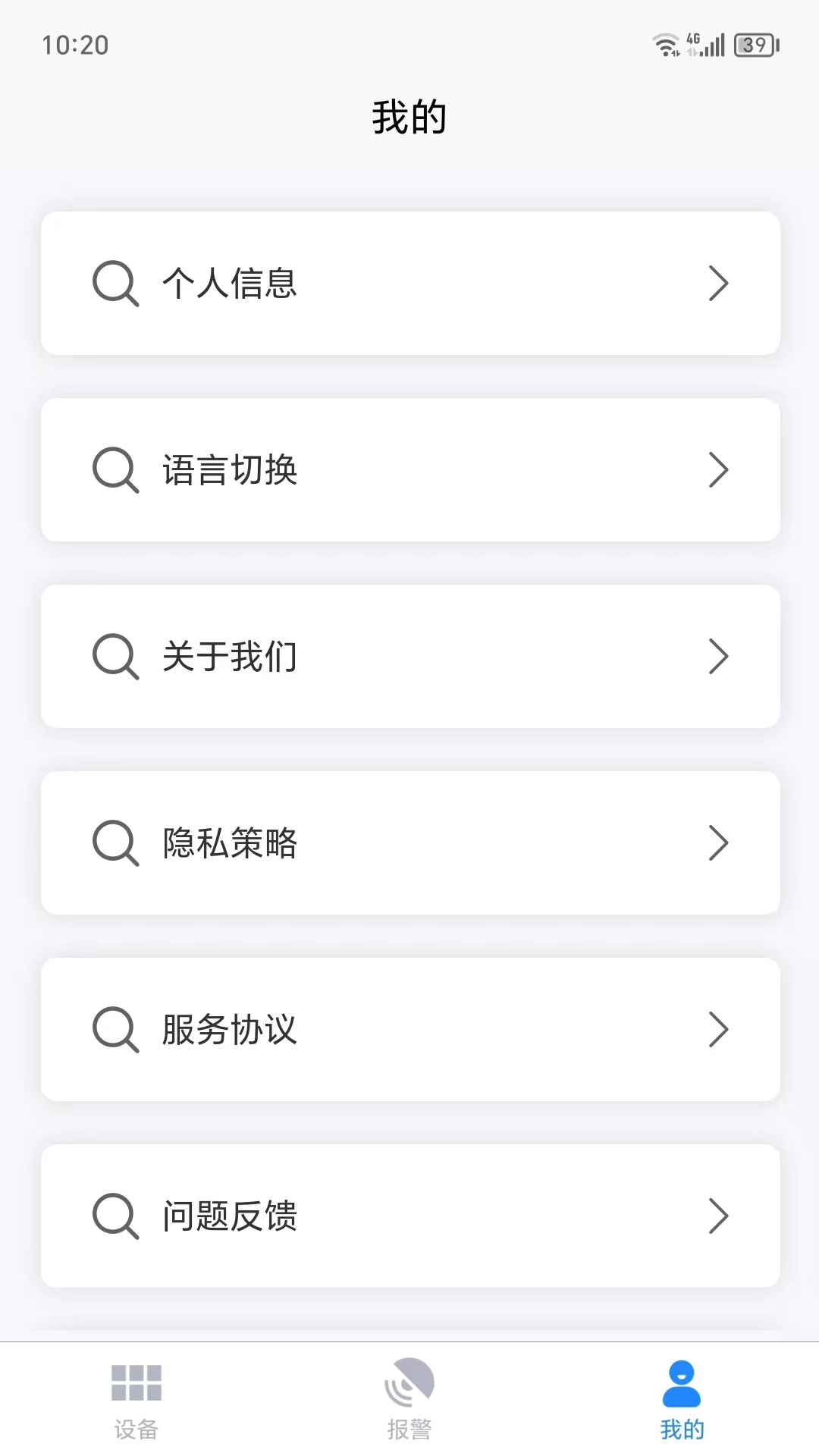Open the 问题反馈 feedback page
The image size is (819, 1456).
tap(409, 1216)
